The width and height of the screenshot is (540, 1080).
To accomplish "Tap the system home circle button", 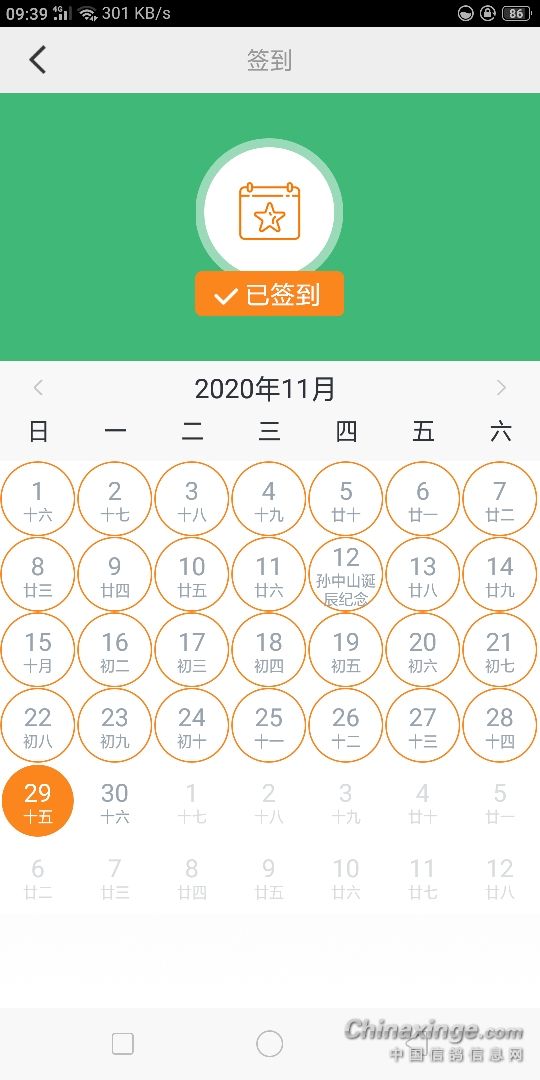I will point(269,1044).
